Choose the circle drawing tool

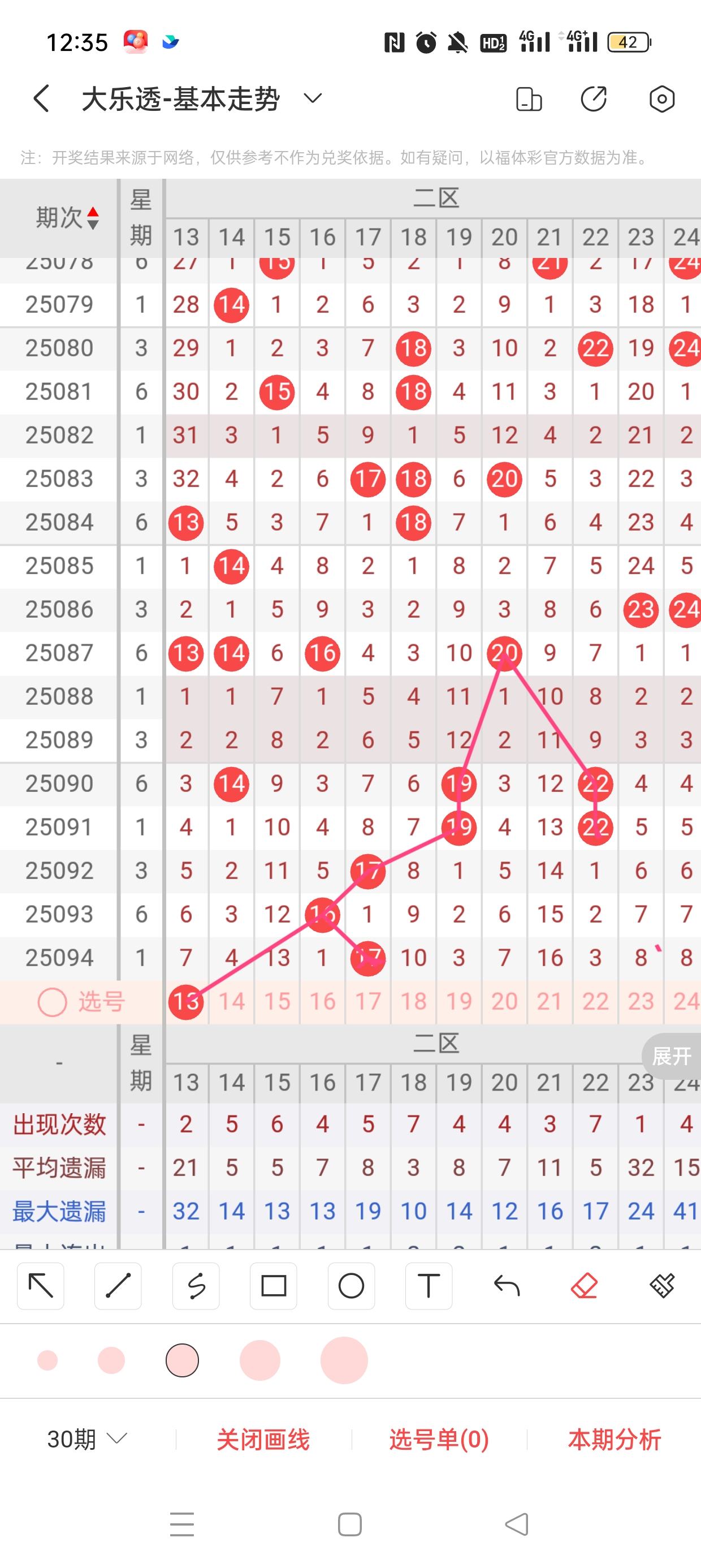click(x=351, y=1286)
